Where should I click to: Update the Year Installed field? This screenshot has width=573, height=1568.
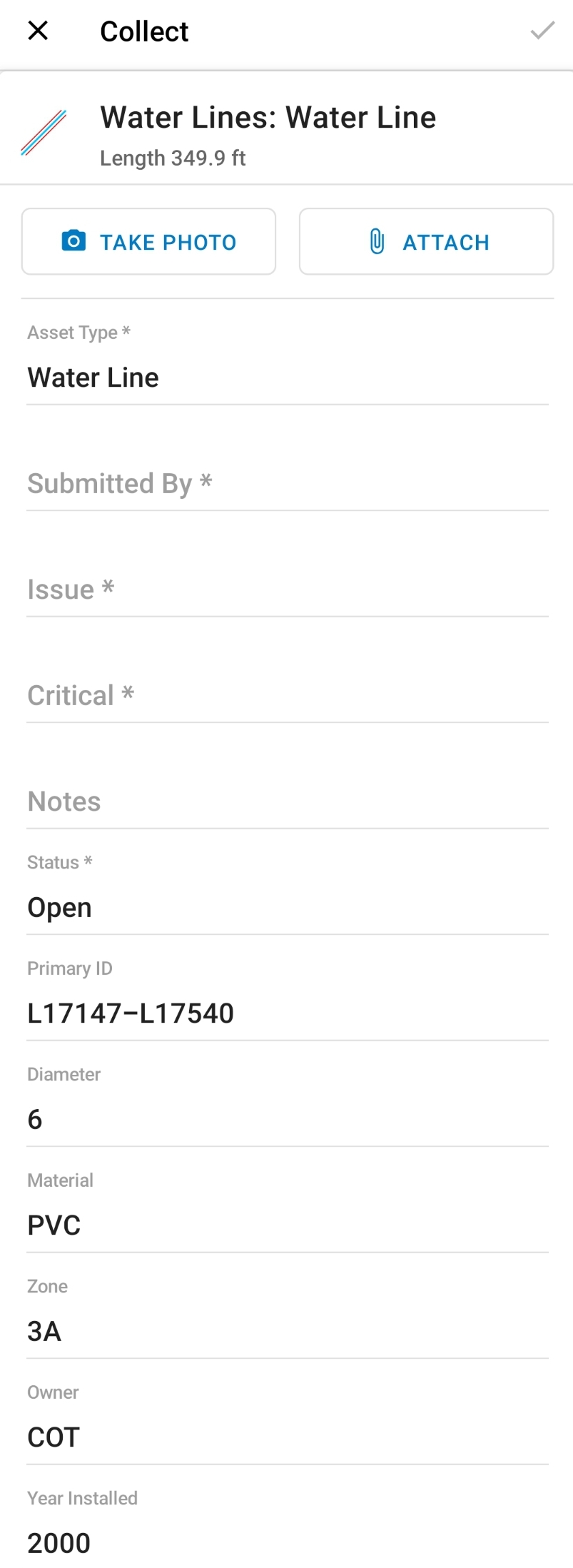tap(287, 1543)
